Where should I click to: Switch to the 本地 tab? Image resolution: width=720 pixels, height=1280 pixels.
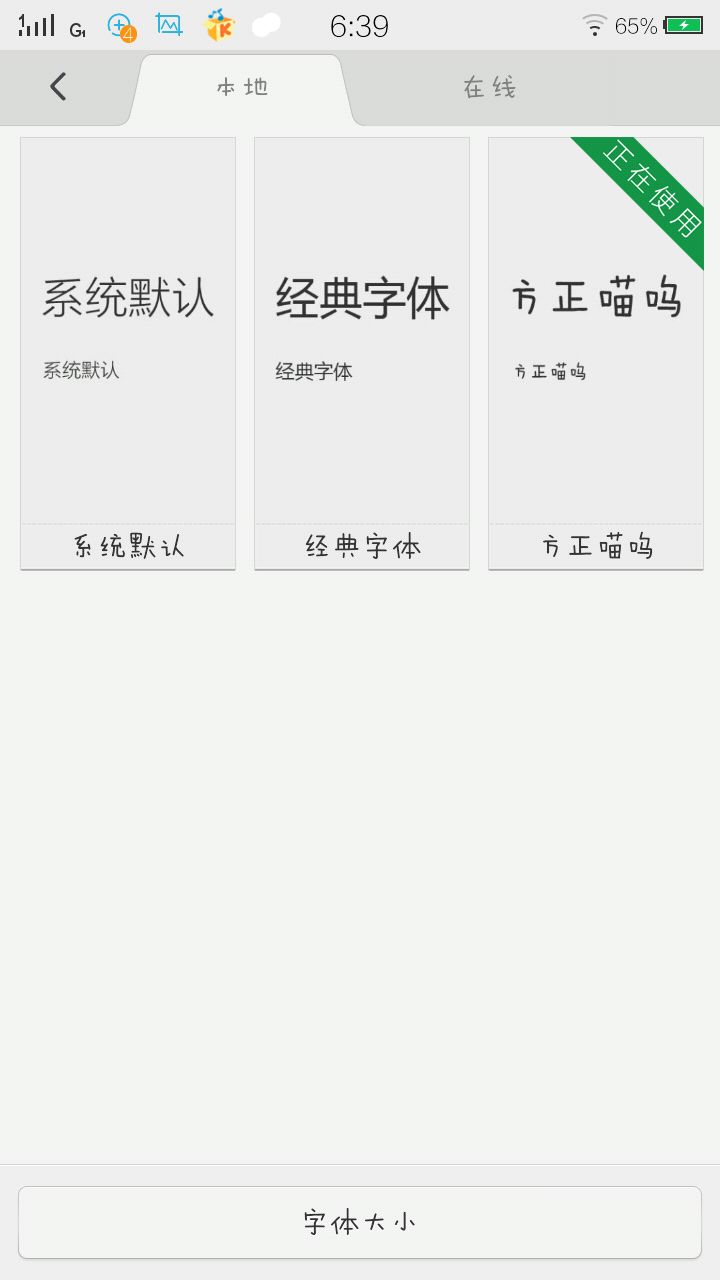[x=242, y=88]
